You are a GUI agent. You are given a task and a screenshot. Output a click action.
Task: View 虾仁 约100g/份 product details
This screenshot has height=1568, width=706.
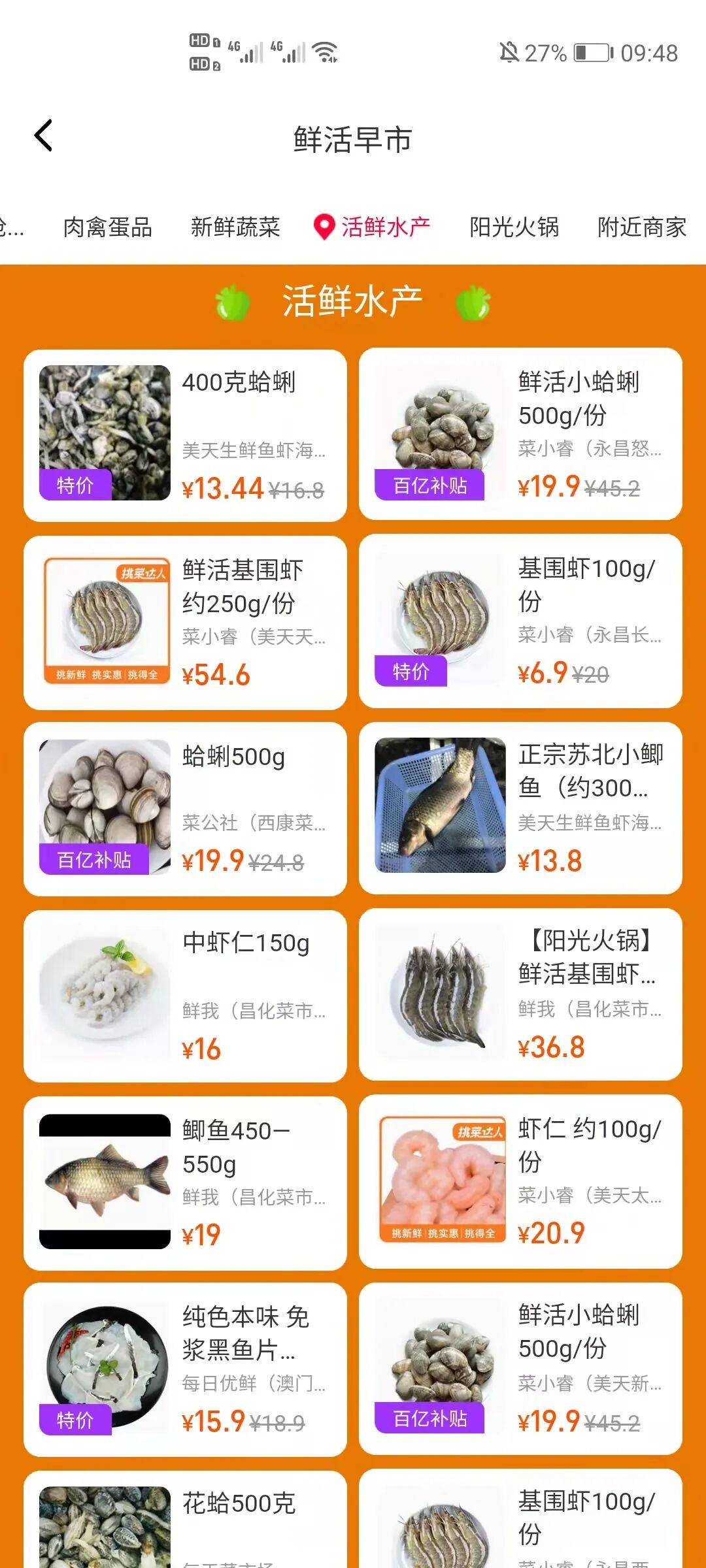520,1181
